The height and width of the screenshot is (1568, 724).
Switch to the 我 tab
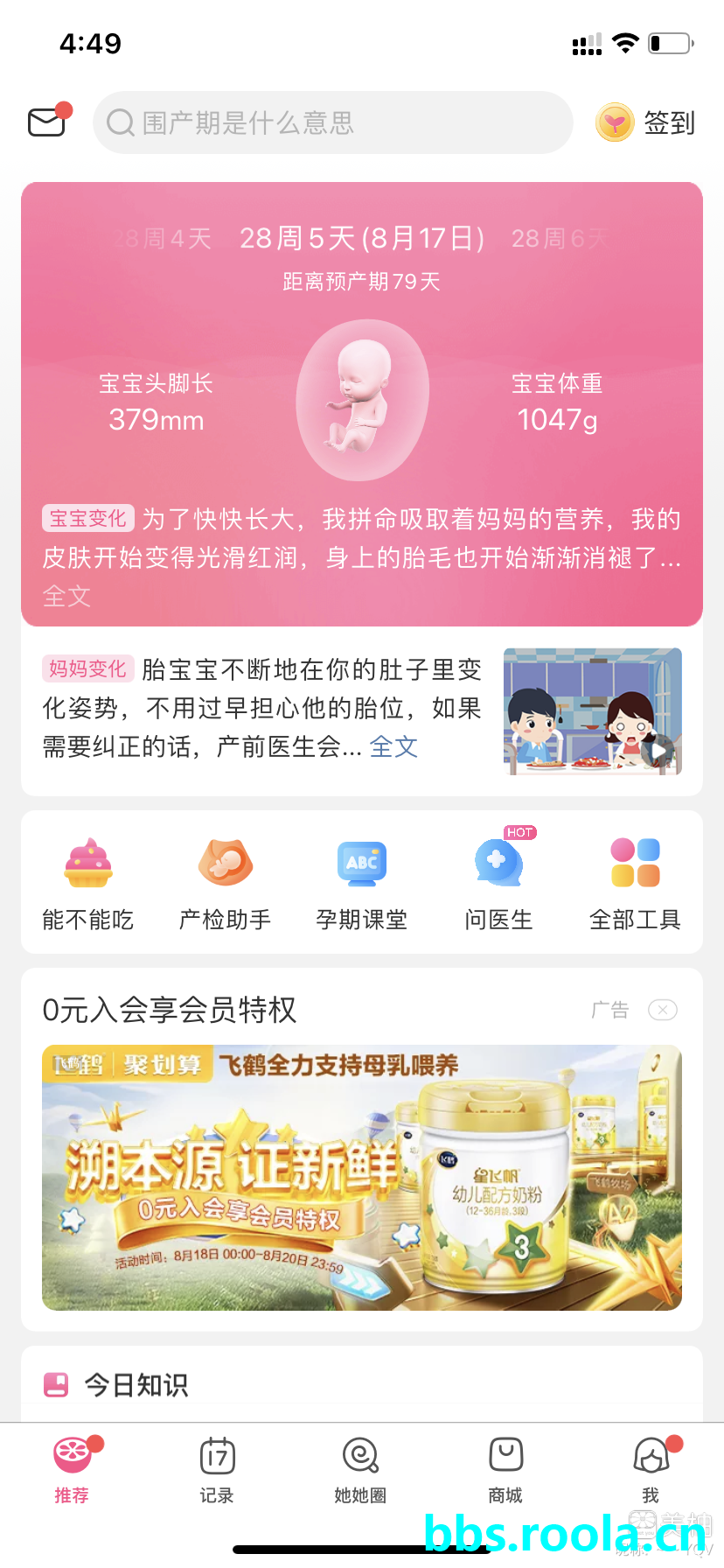[651, 1468]
